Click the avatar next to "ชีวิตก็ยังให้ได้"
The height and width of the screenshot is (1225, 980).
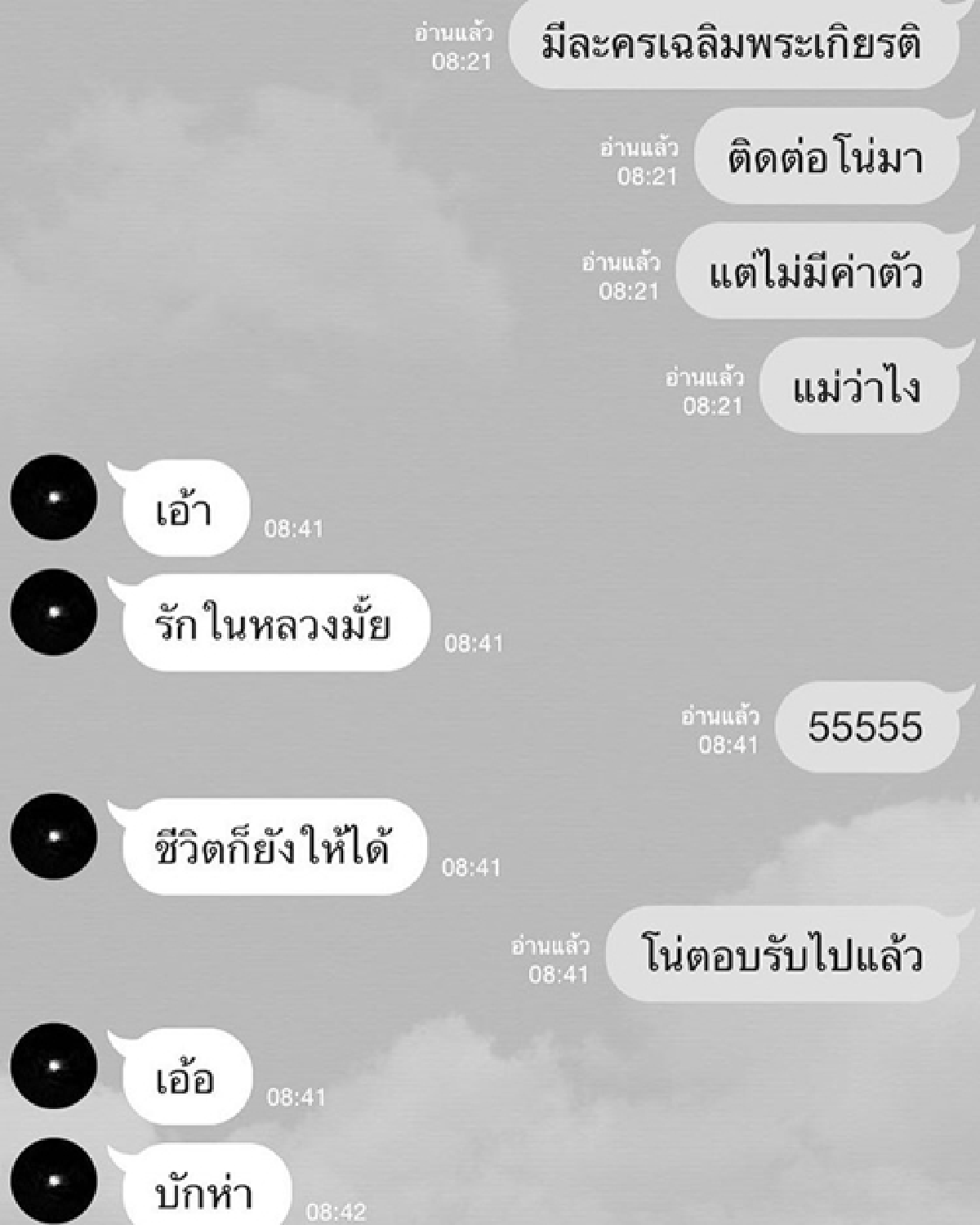coord(51,837)
